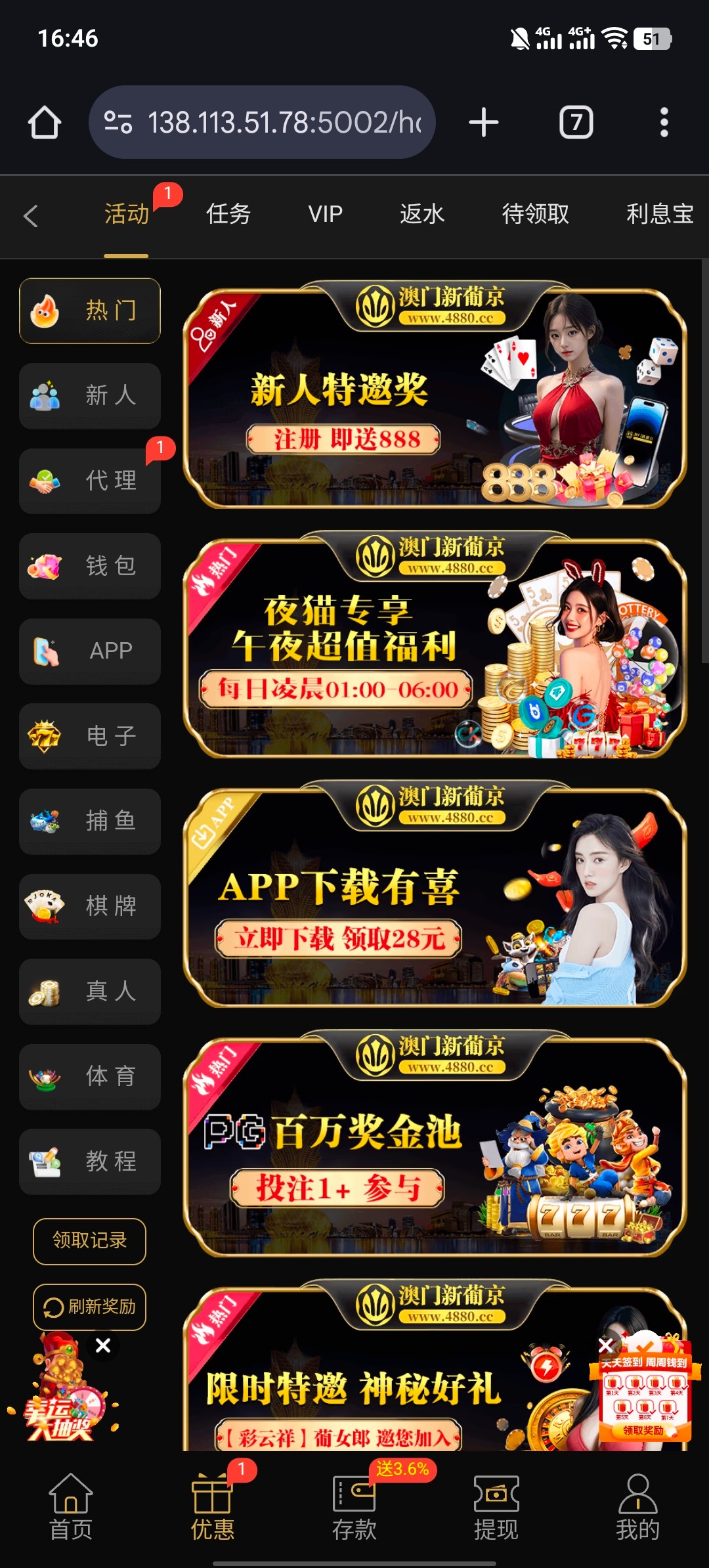Open the APP下载有喜 promotion banner
709x1568 pixels.
point(435,896)
